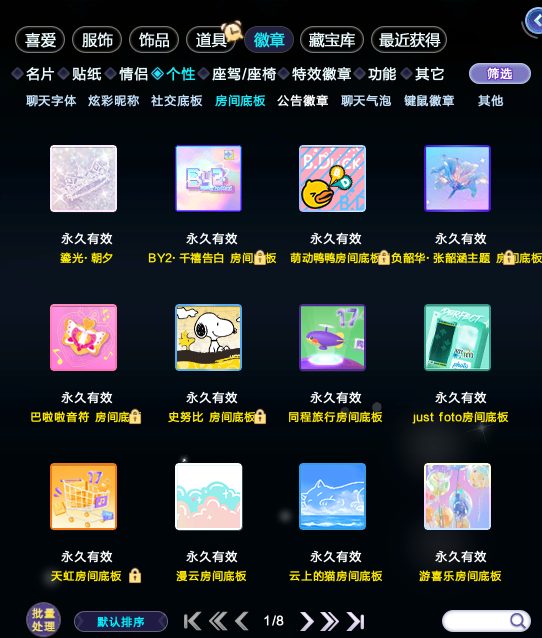Open the 默认排序 sort dropdown
This screenshot has width=542, height=638.
point(121,621)
